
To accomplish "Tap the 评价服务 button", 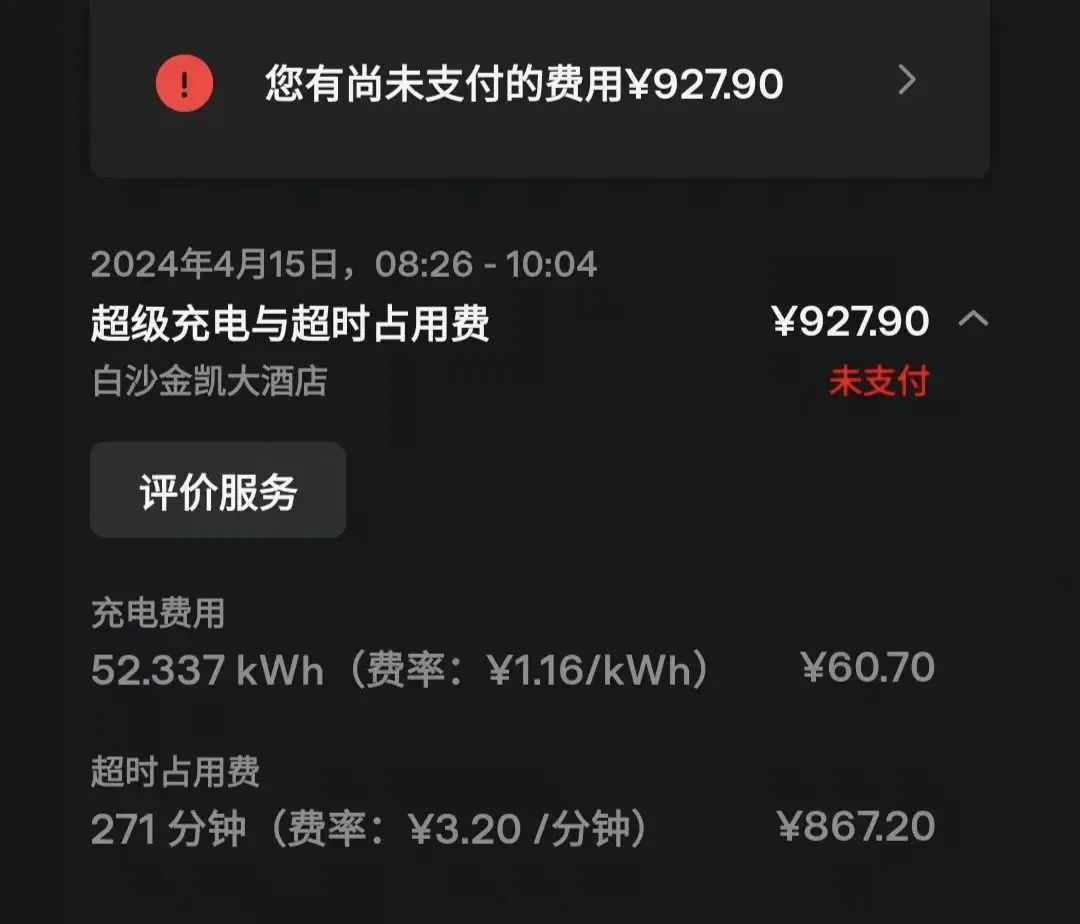I will pyautogui.click(x=218, y=491).
